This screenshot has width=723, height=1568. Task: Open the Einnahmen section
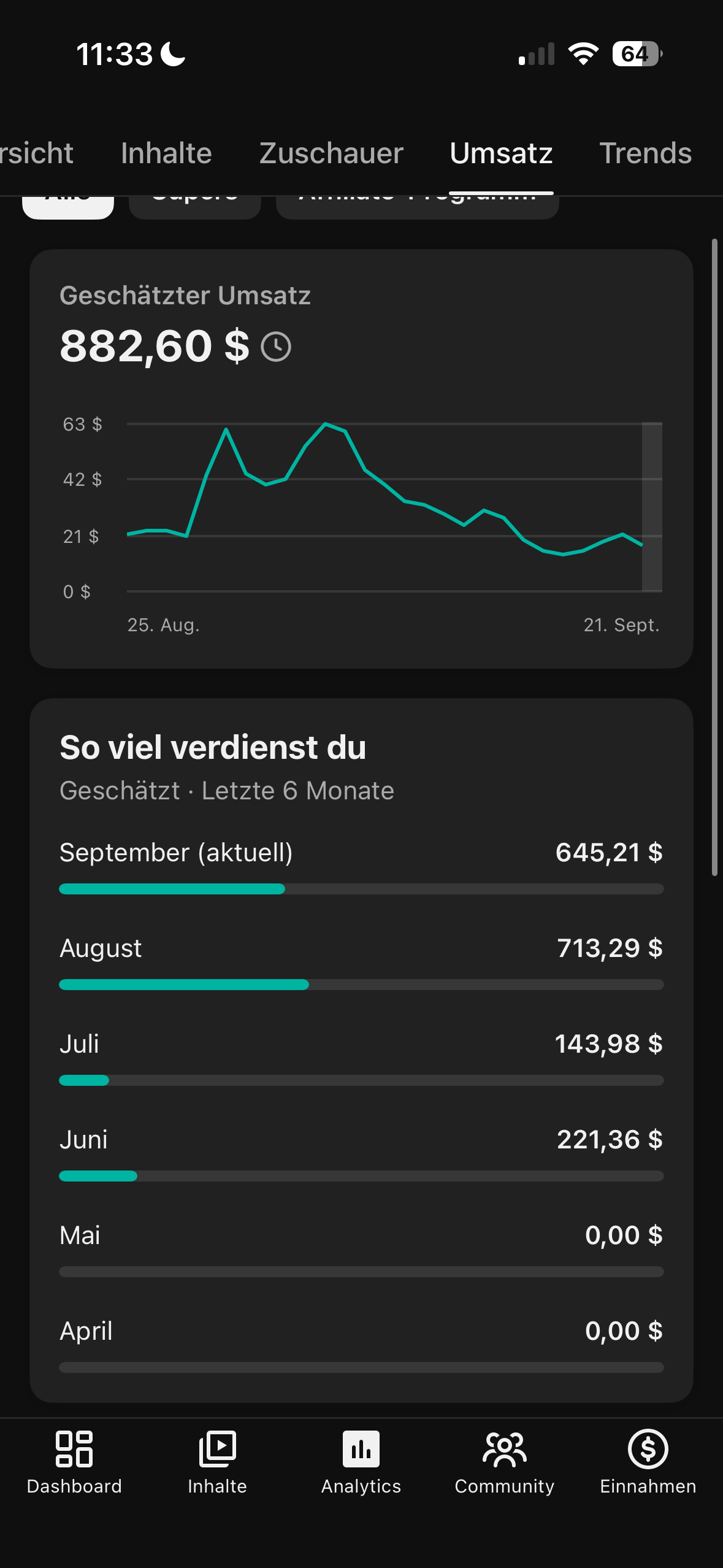(648, 1462)
